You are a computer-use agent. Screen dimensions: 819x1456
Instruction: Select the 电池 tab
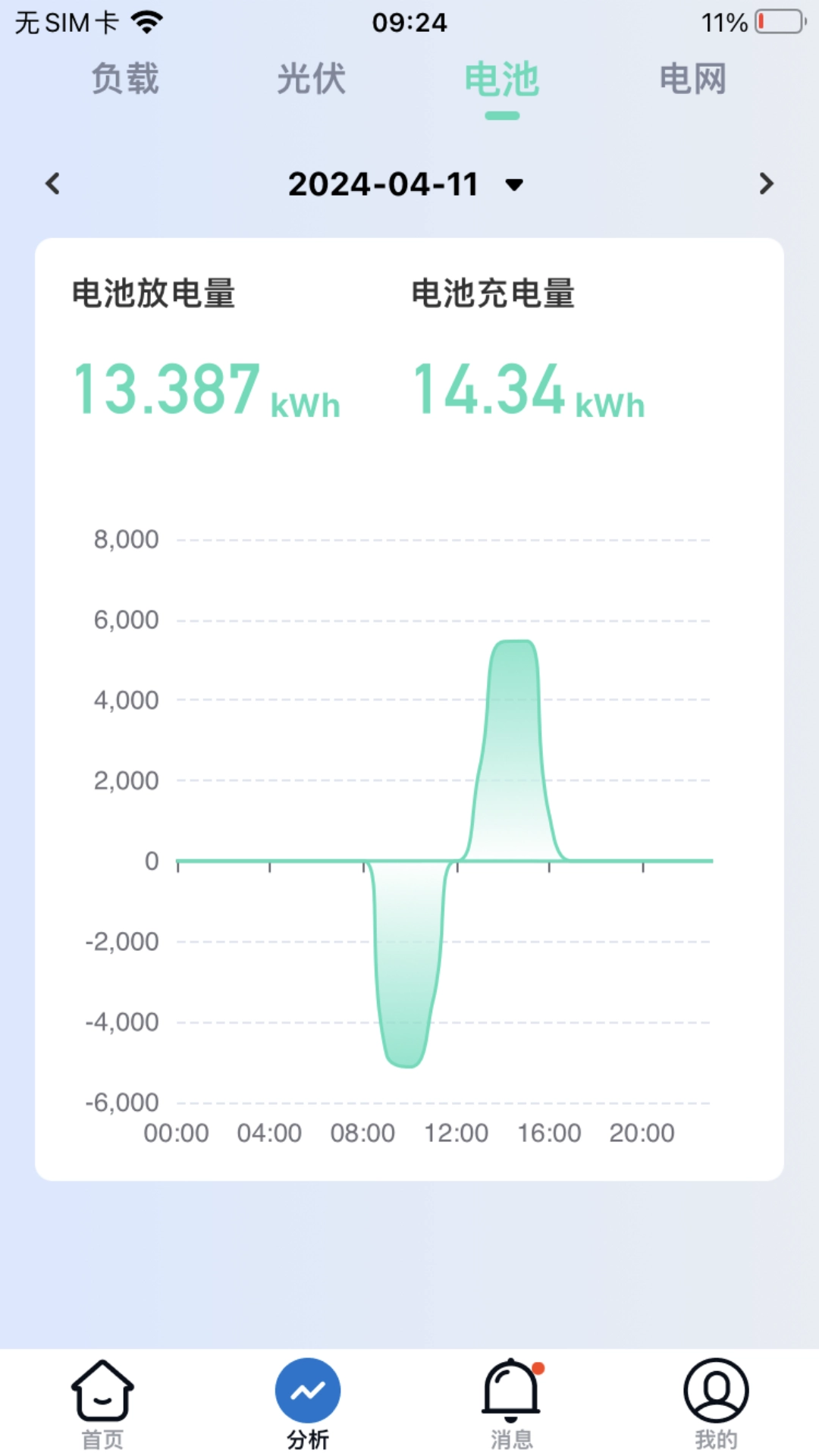click(501, 80)
